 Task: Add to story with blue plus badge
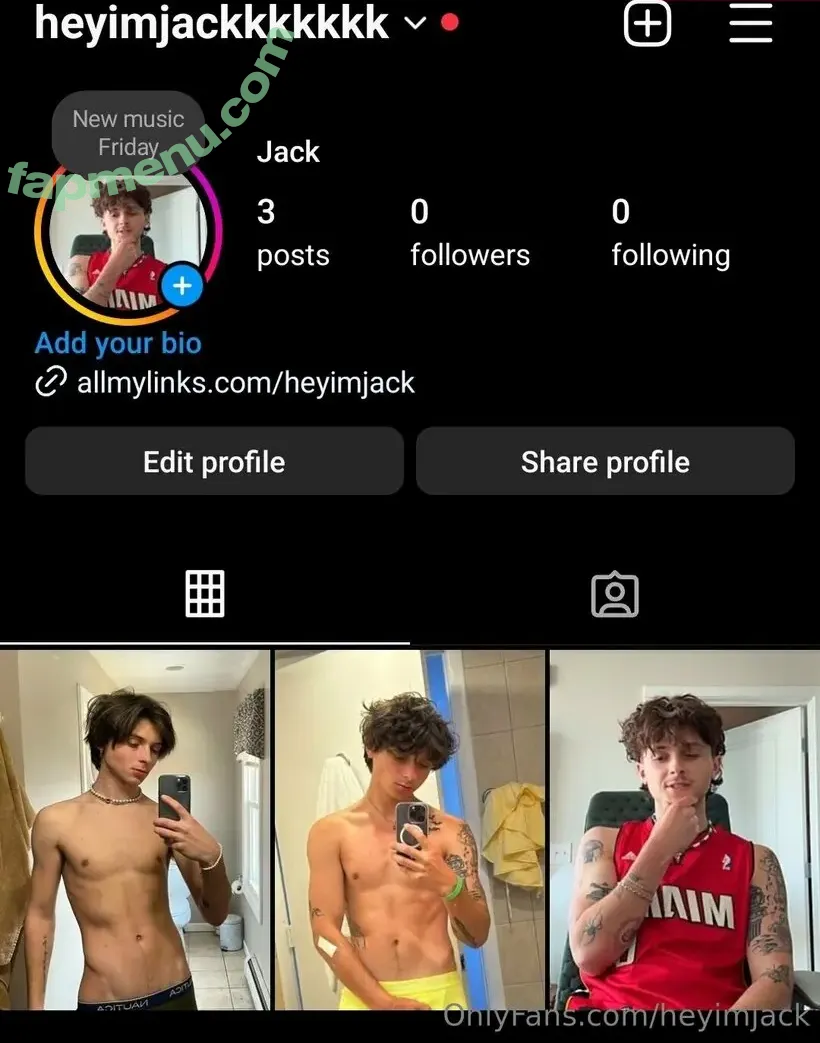click(x=182, y=287)
